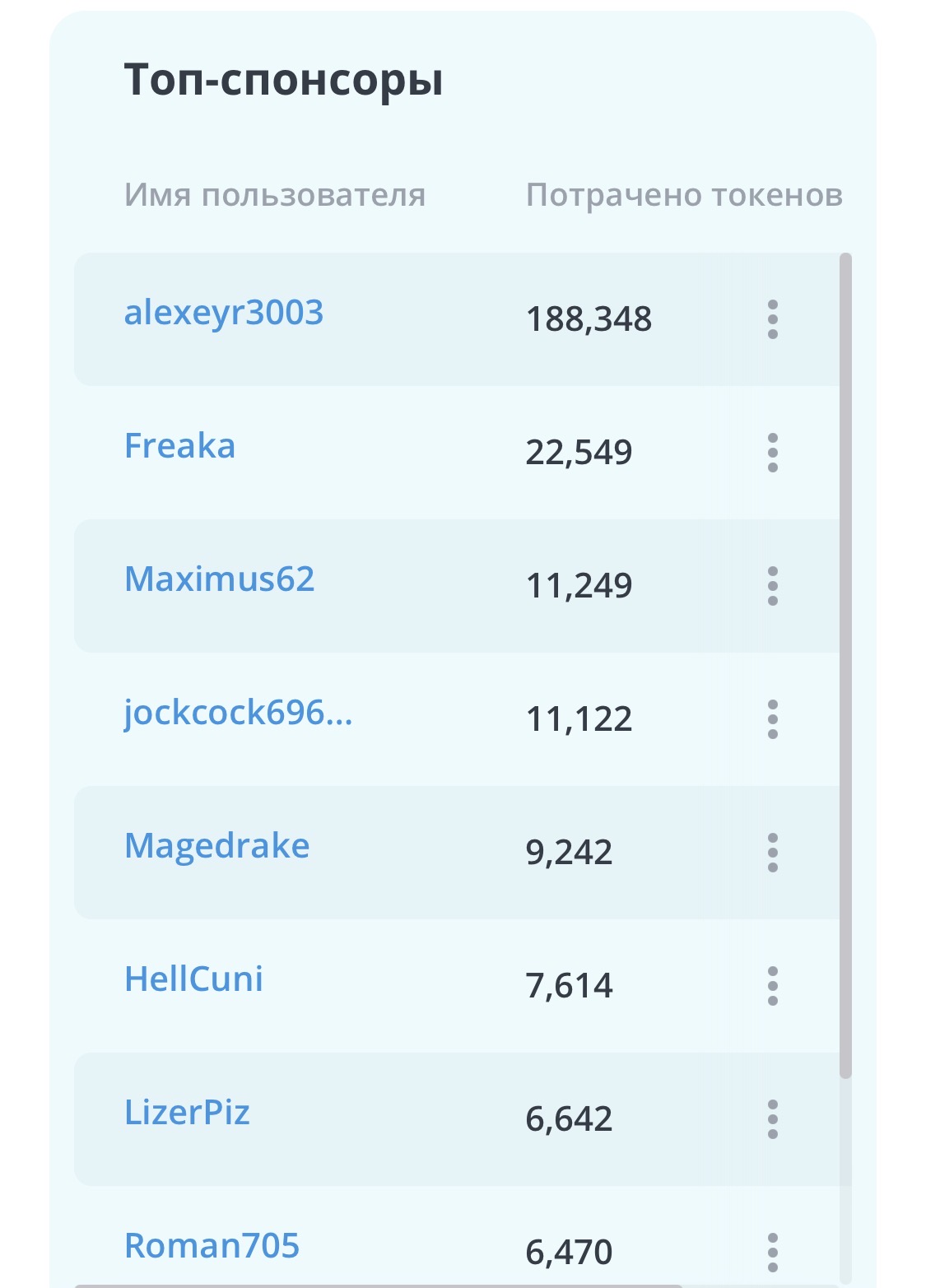Image resolution: width=926 pixels, height=1288 pixels.
Task: Open the three-dot menu next to HellCuni
Action: tap(772, 986)
